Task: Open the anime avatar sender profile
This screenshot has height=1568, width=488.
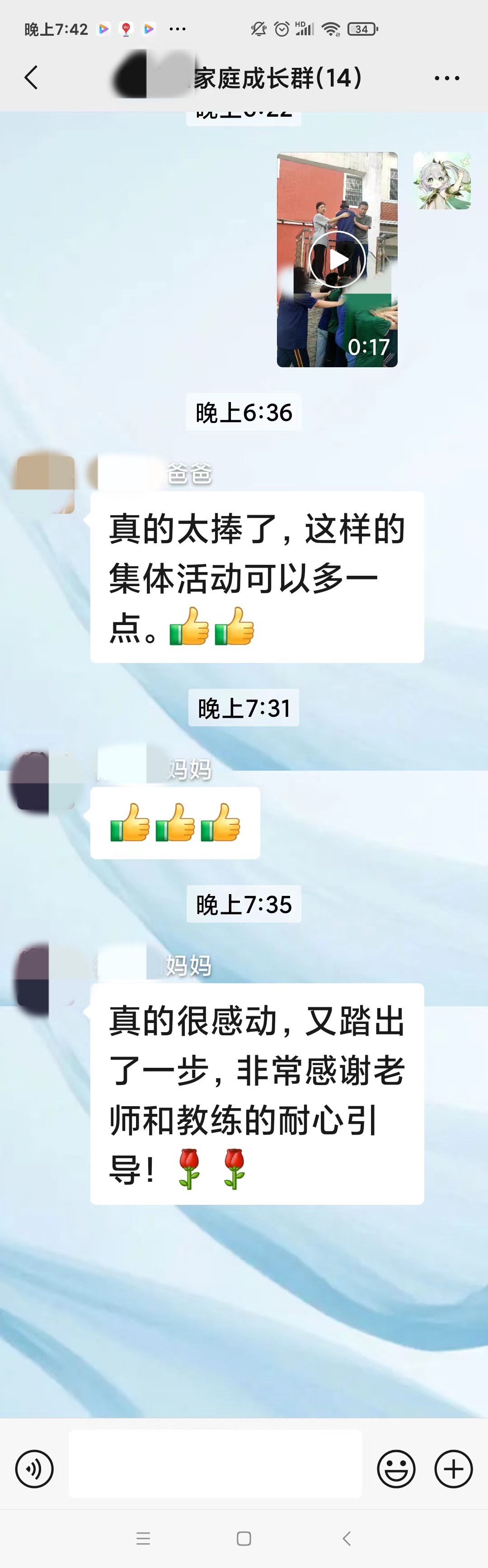Action: pyautogui.click(x=442, y=181)
